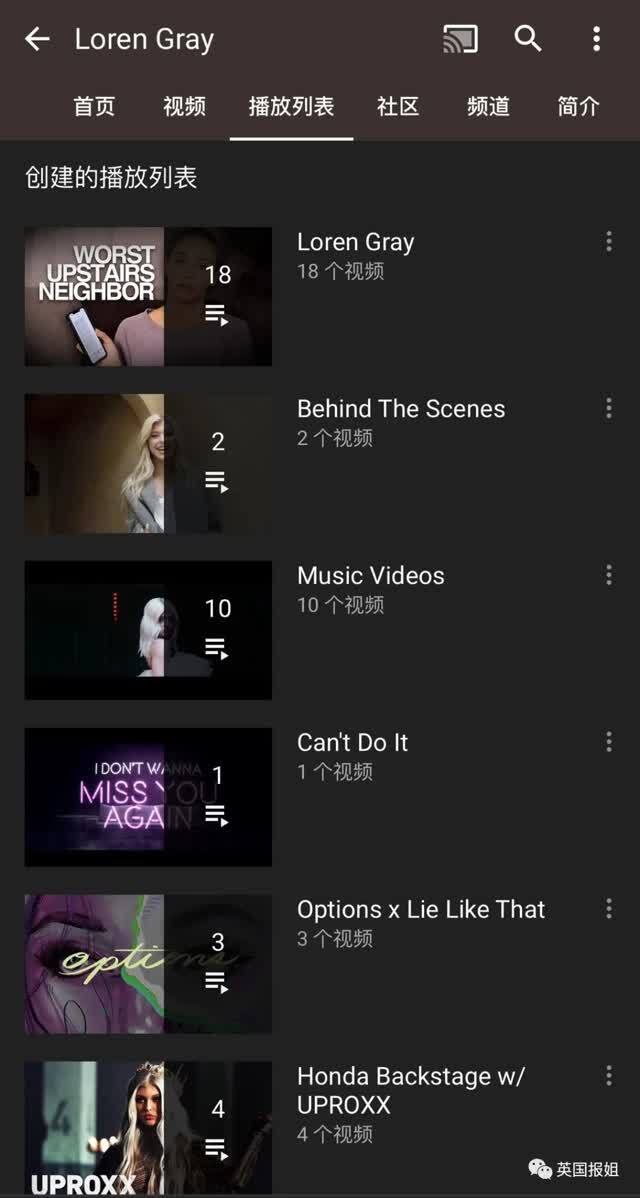Open Options x Lie Like That playlist
This screenshot has width=640, height=1198.
point(148,964)
